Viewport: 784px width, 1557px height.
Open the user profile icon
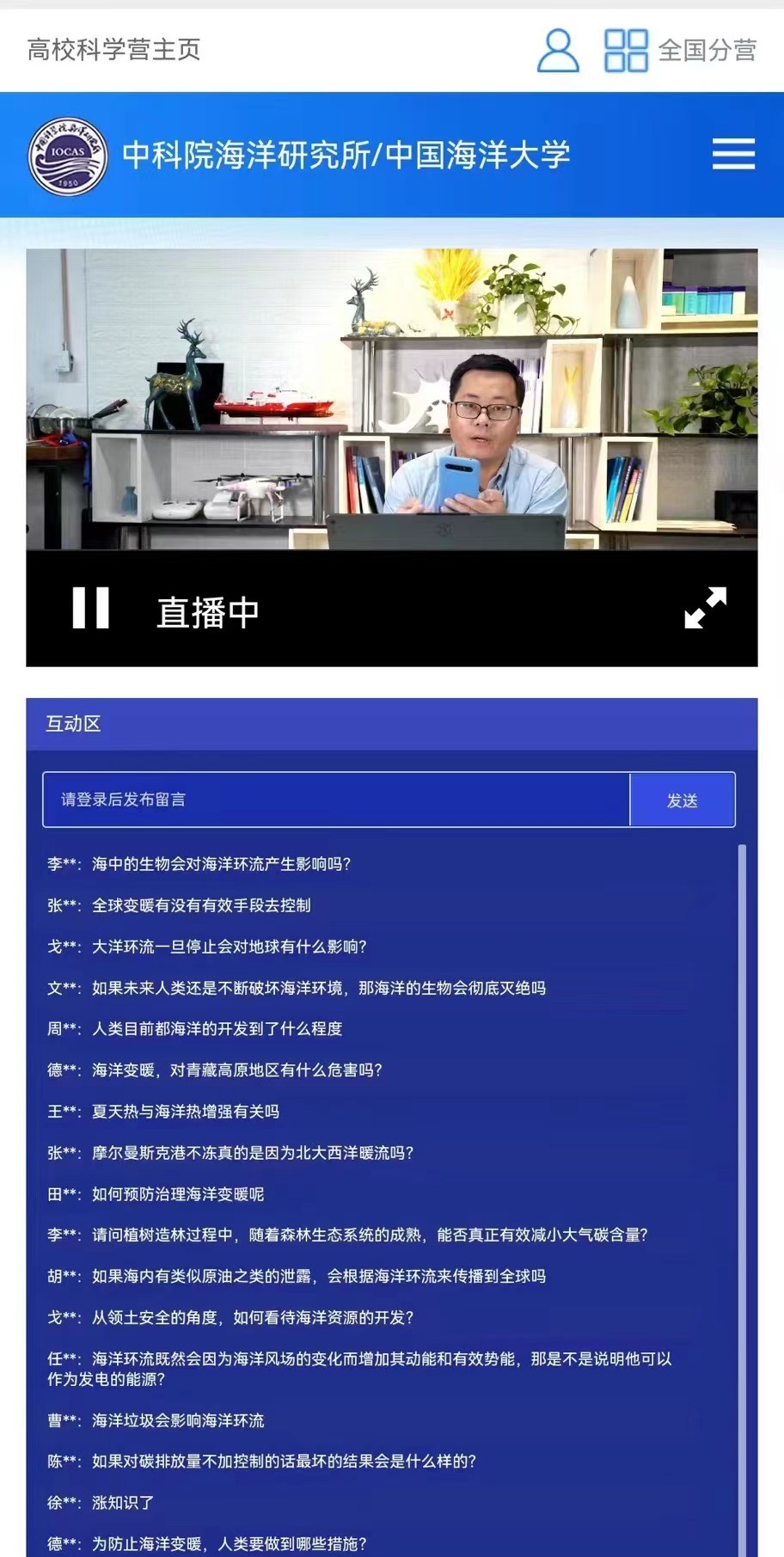coord(558,50)
